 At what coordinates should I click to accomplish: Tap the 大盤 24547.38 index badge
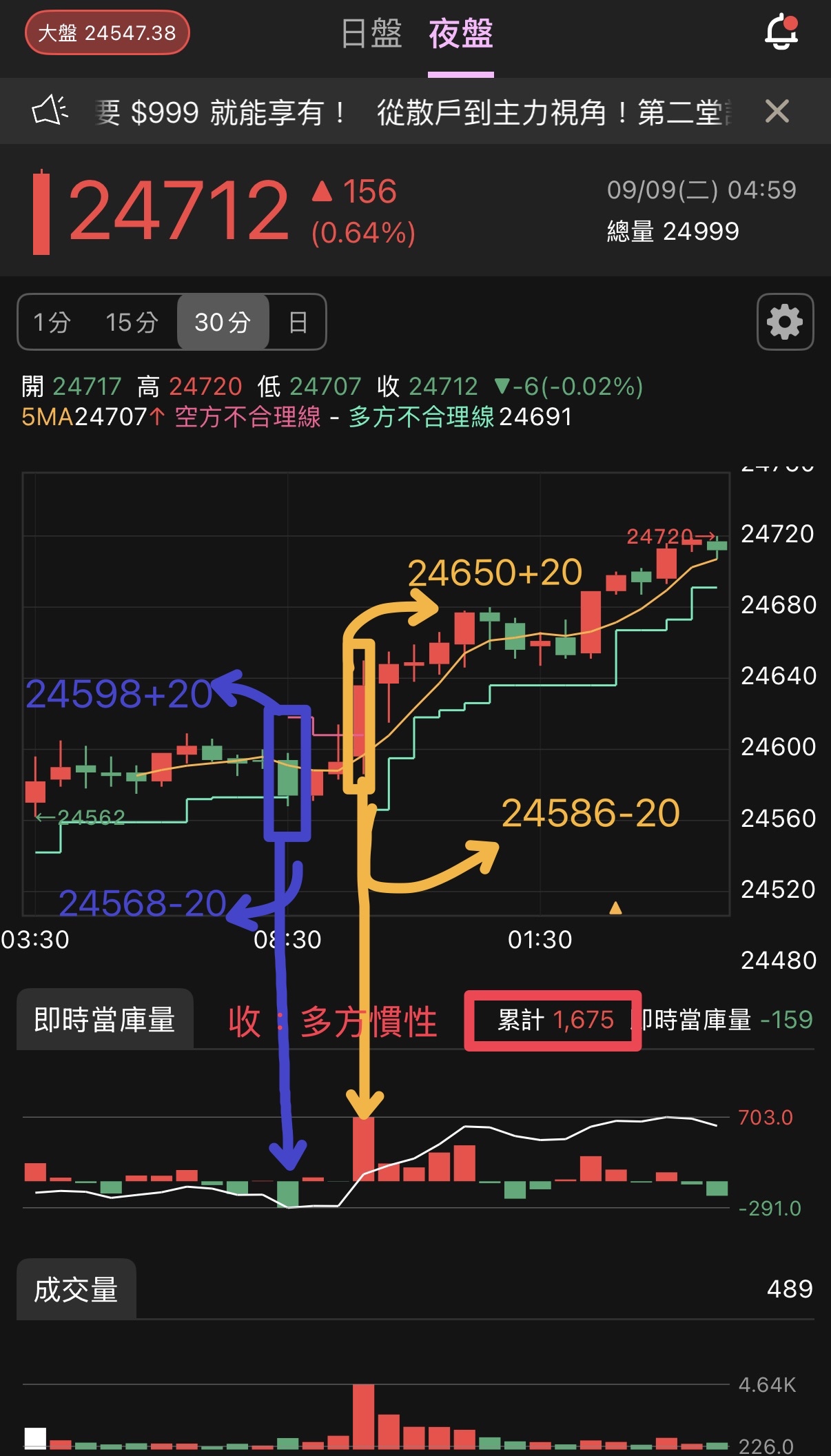107,32
